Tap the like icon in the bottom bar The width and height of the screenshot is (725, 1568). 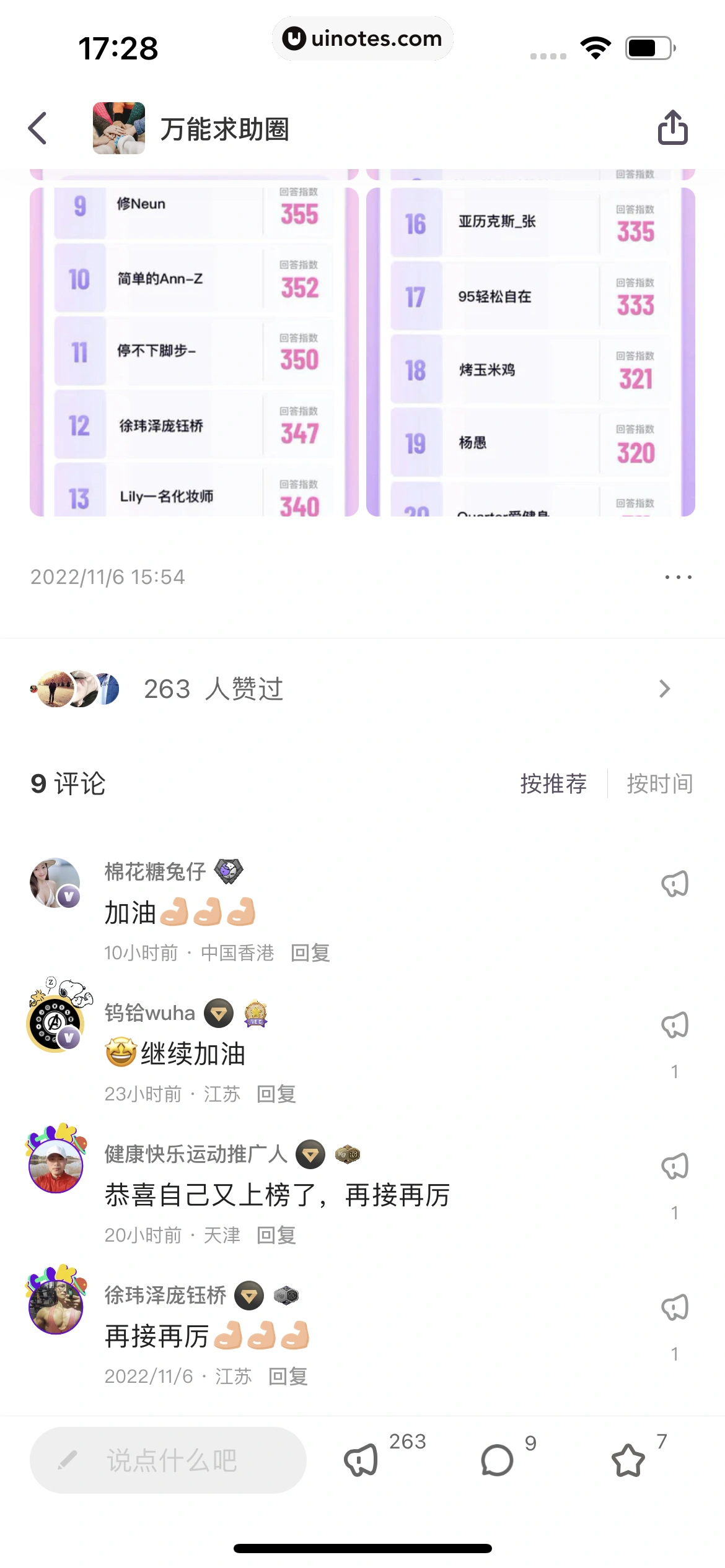pos(359,1460)
